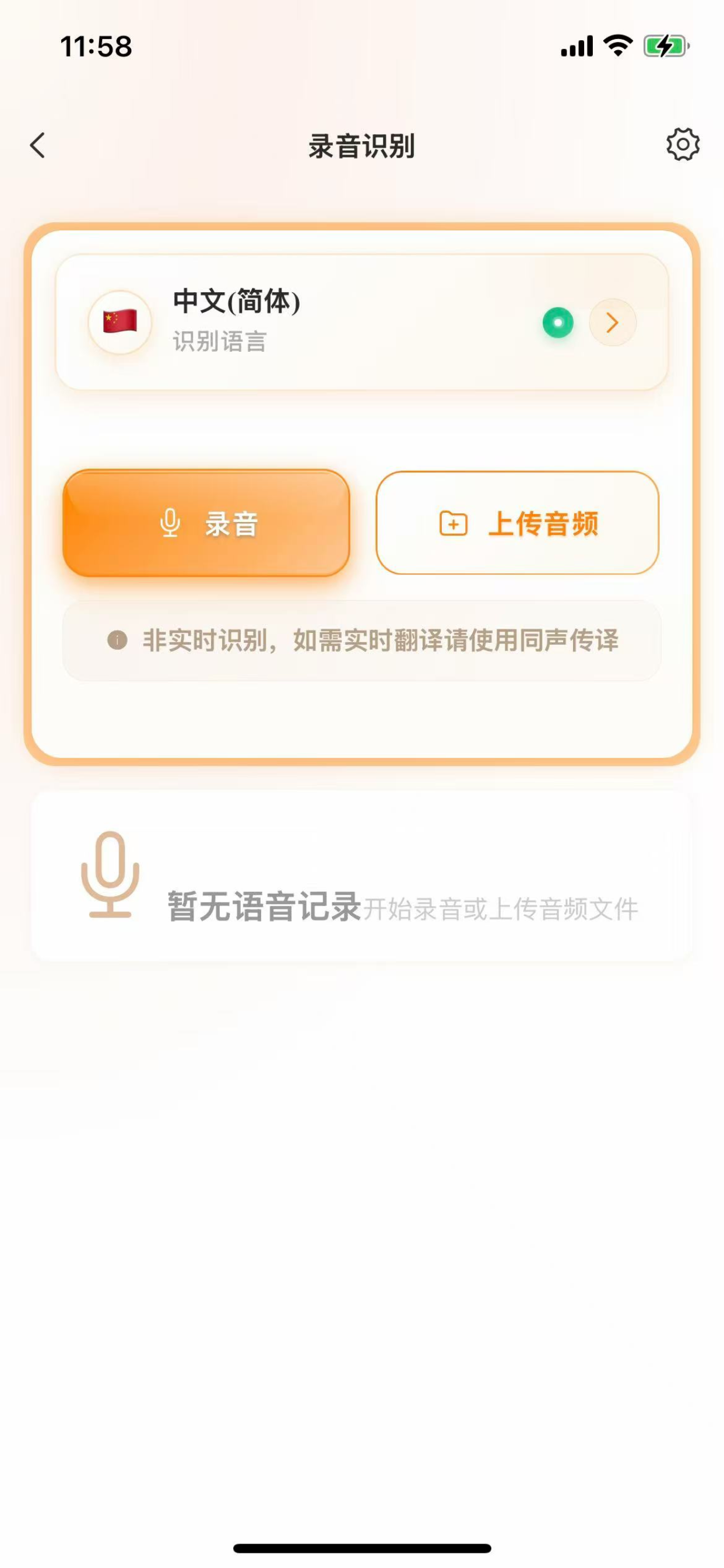Tap the Wi-Fi icon in the status bar
Viewport: 724px width, 1568px height.
pos(618,45)
